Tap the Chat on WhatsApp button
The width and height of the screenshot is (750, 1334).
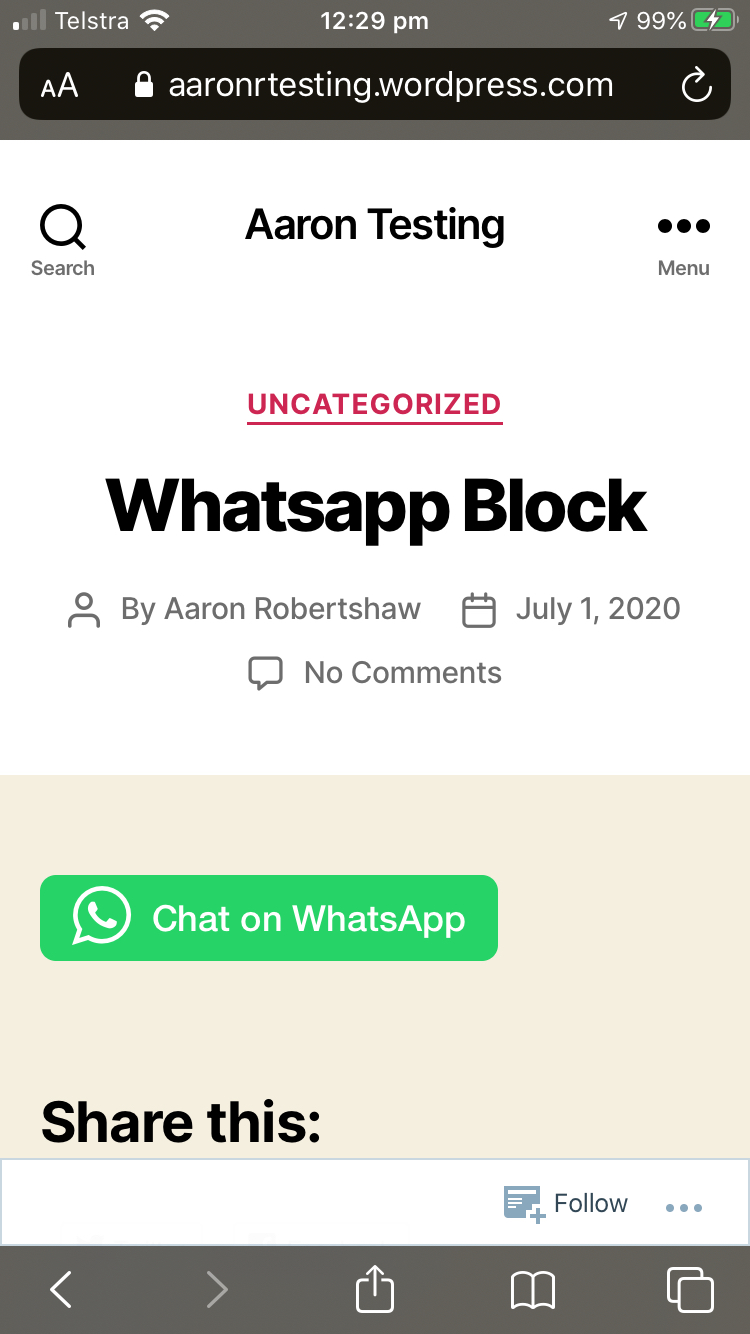pyautogui.click(x=268, y=917)
